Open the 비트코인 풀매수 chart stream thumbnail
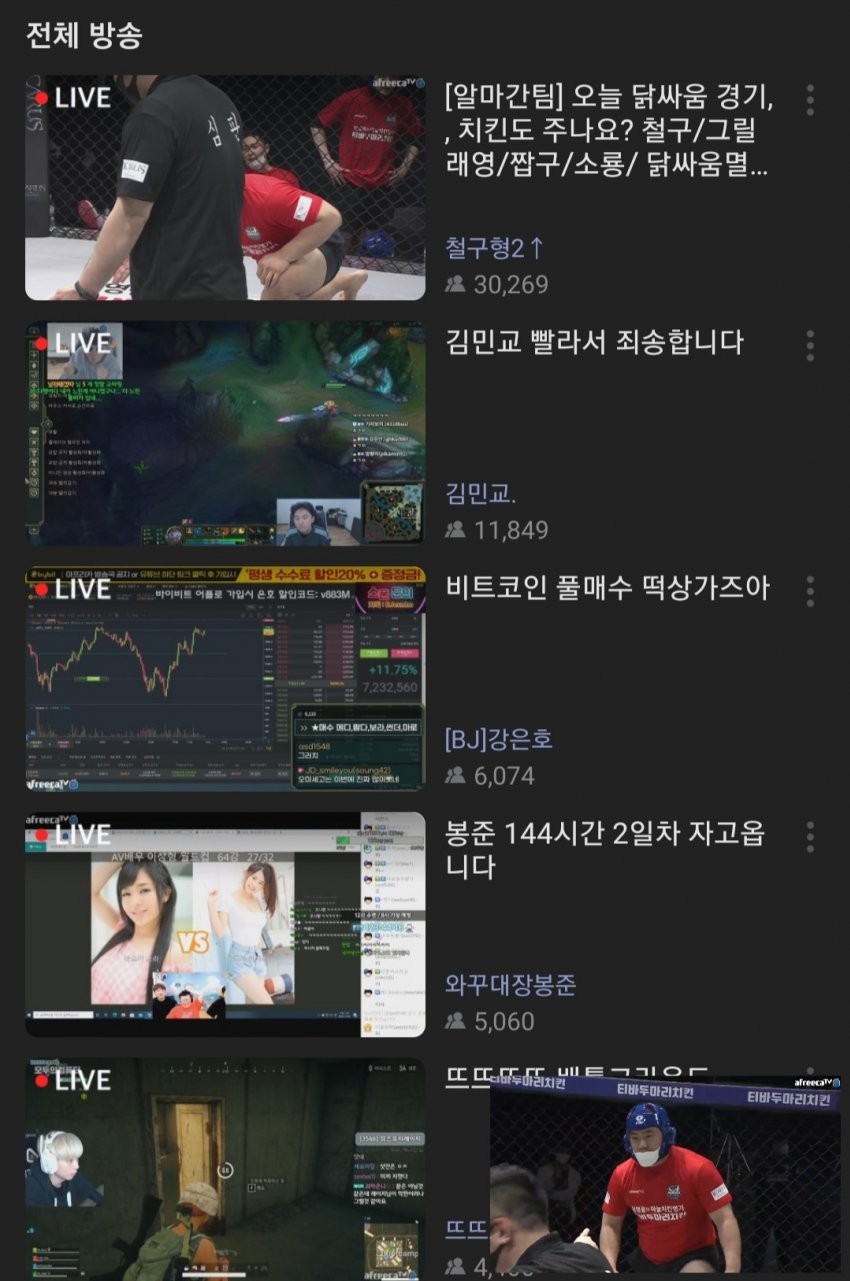 pos(225,680)
